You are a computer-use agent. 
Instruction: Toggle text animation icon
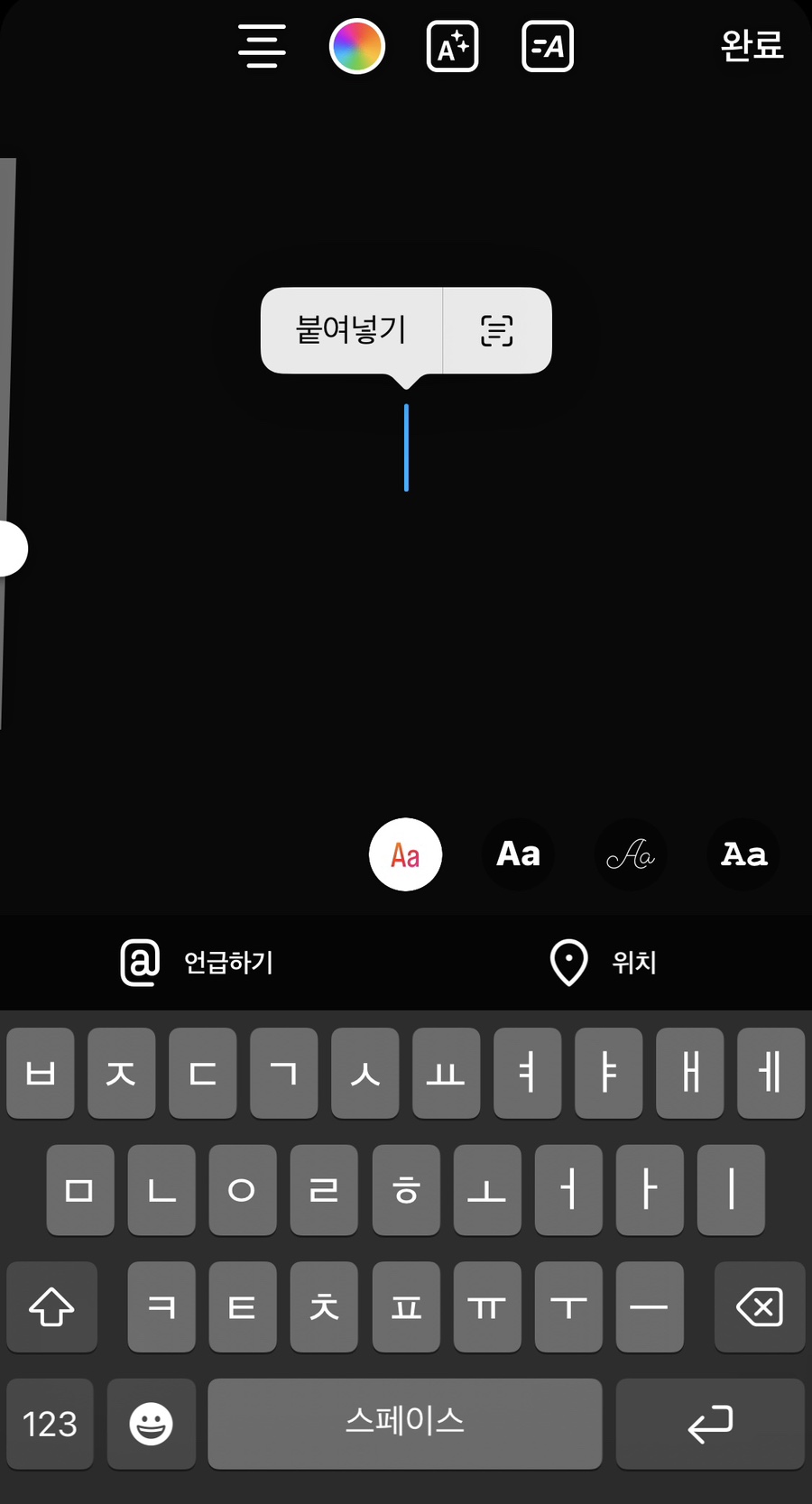(x=548, y=46)
